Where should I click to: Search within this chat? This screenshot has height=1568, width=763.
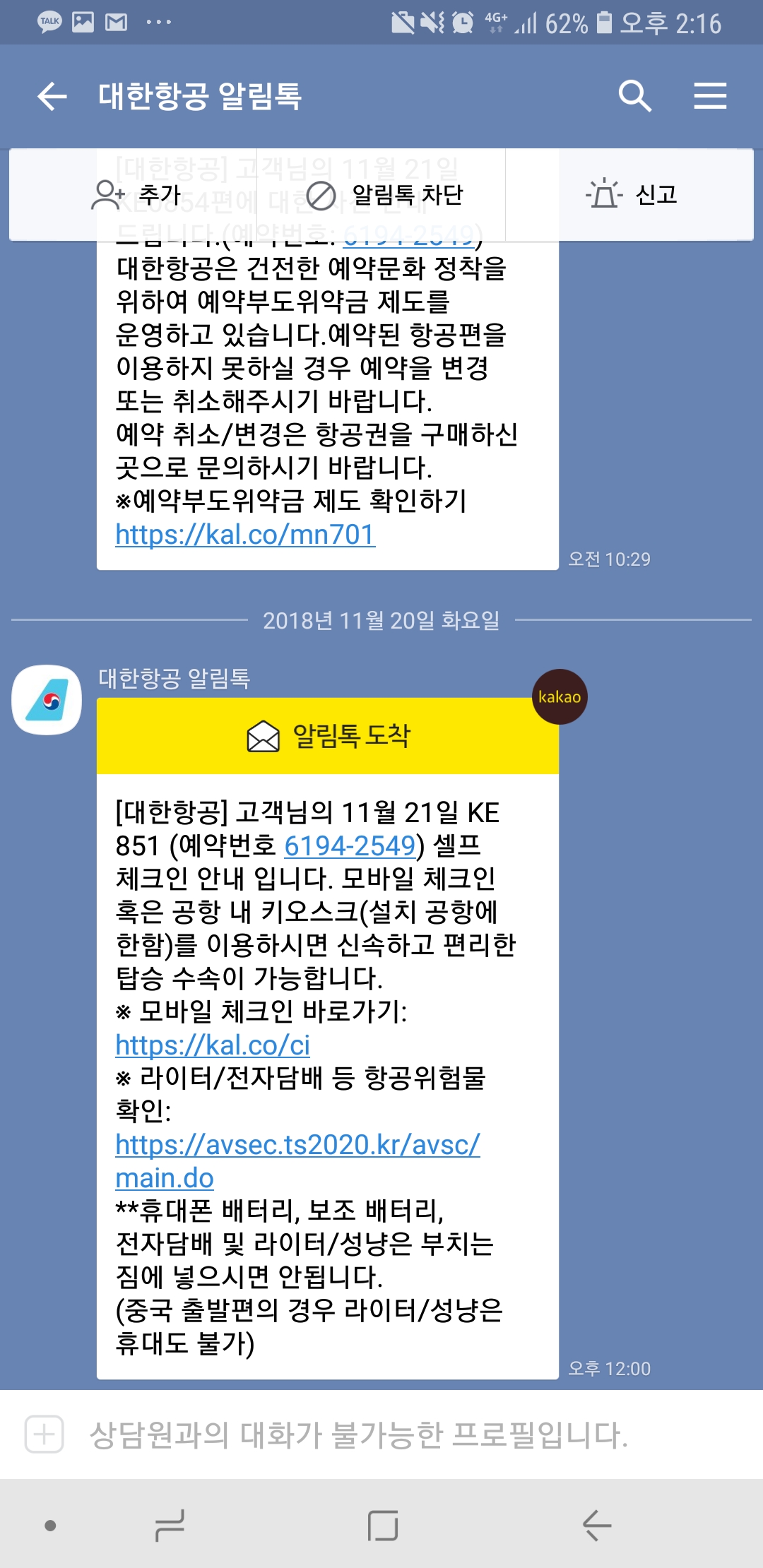pyautogui.click(x=634, y=96)
